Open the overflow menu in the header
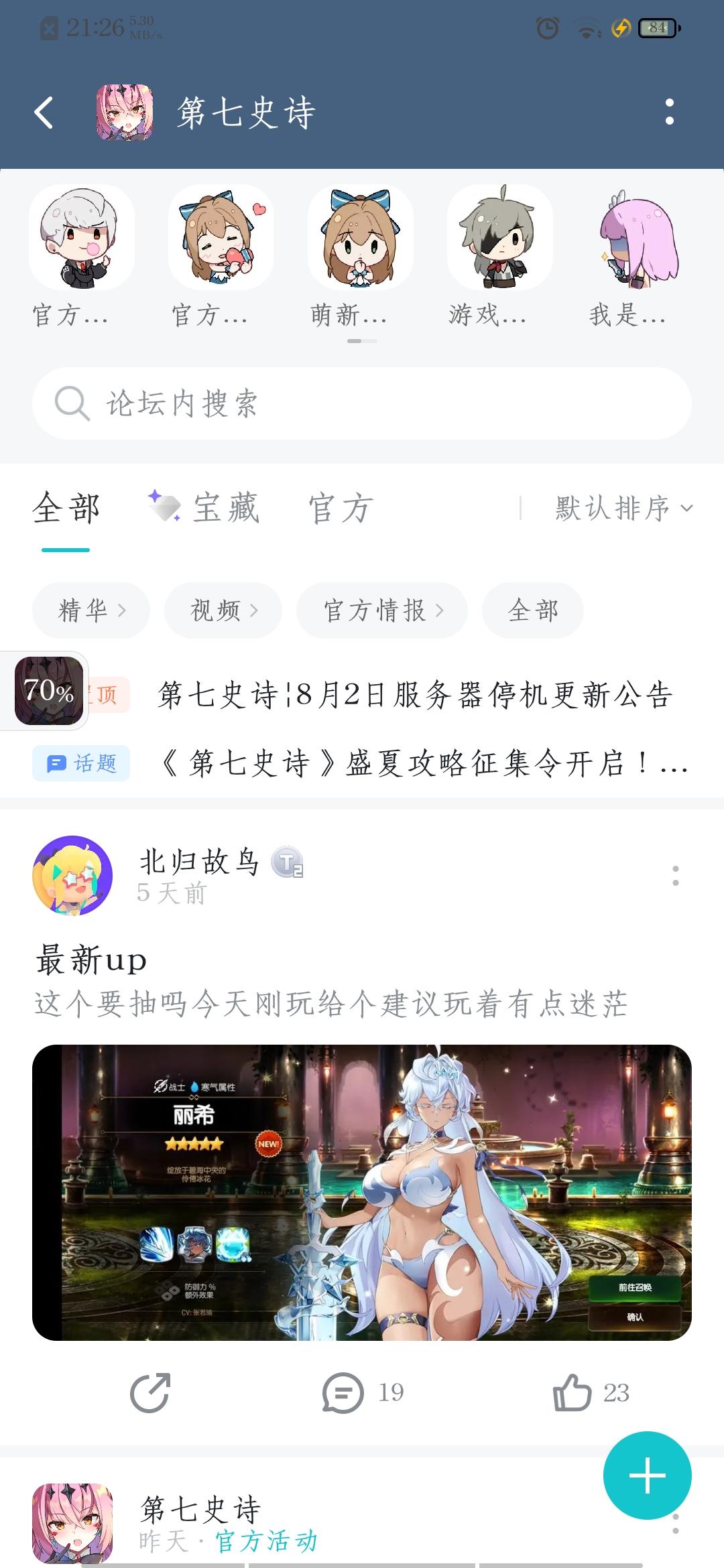 point(669,112)
